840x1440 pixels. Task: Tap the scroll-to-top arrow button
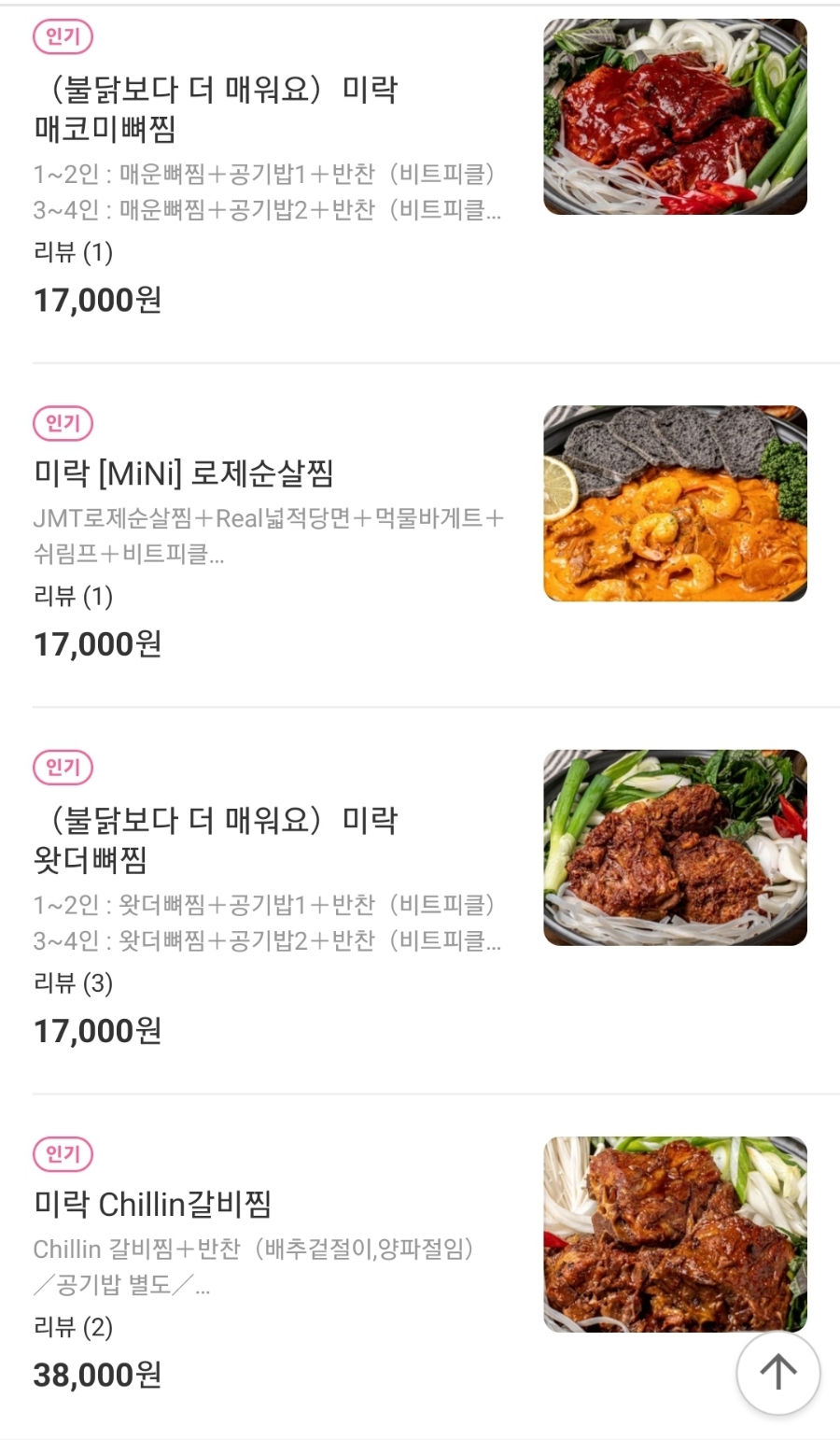click(x=777, y=1372)
